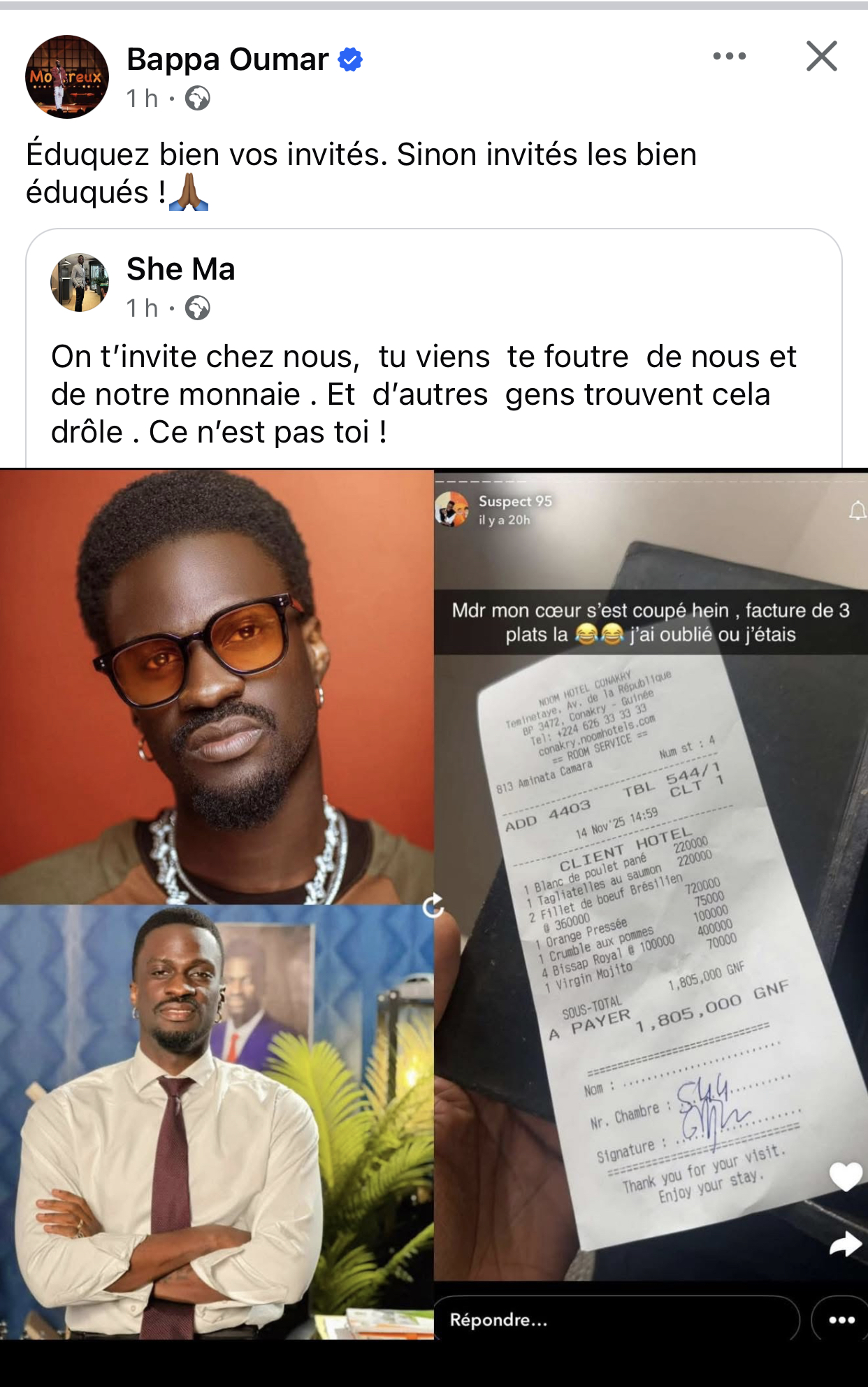The image size is (868, 1392).
Task: View Bappa Oumar's profile by name
Action: (227, 60)
